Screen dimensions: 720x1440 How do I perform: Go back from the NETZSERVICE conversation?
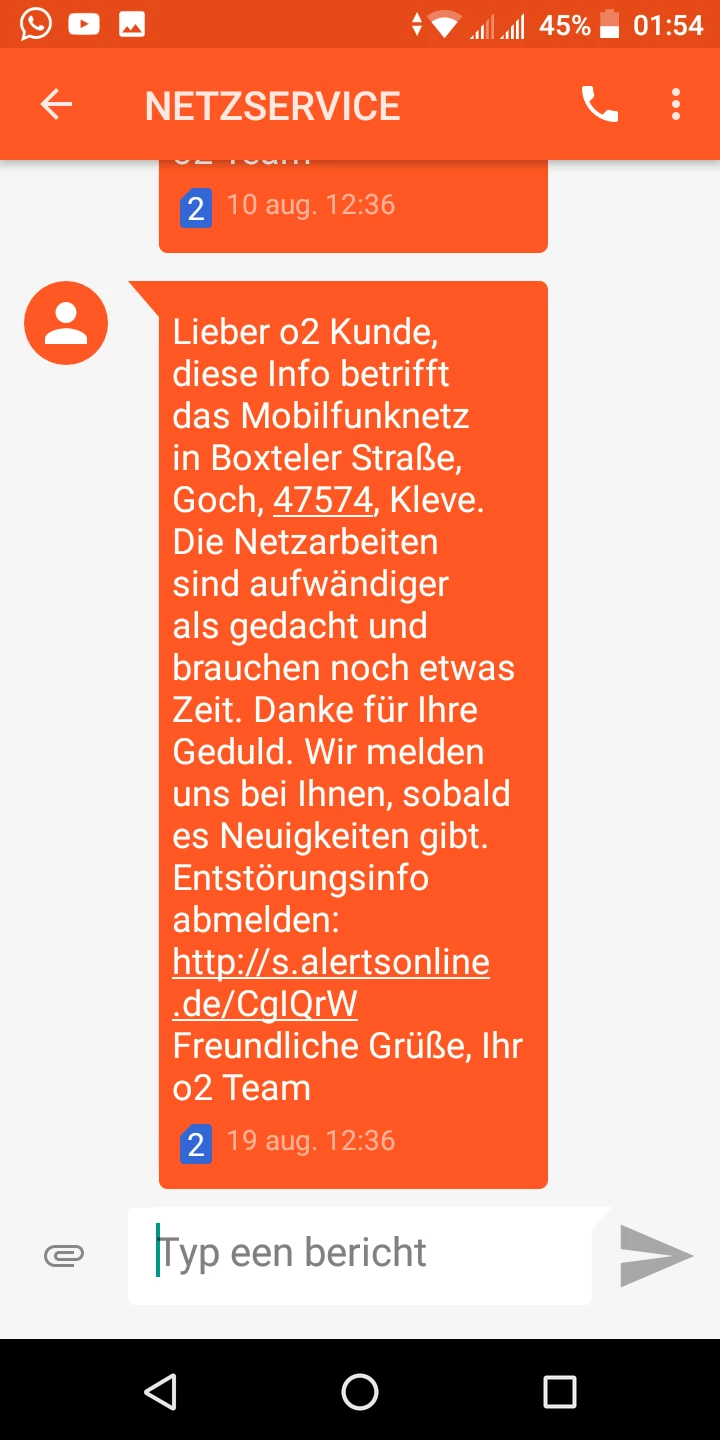coord(57,105)
